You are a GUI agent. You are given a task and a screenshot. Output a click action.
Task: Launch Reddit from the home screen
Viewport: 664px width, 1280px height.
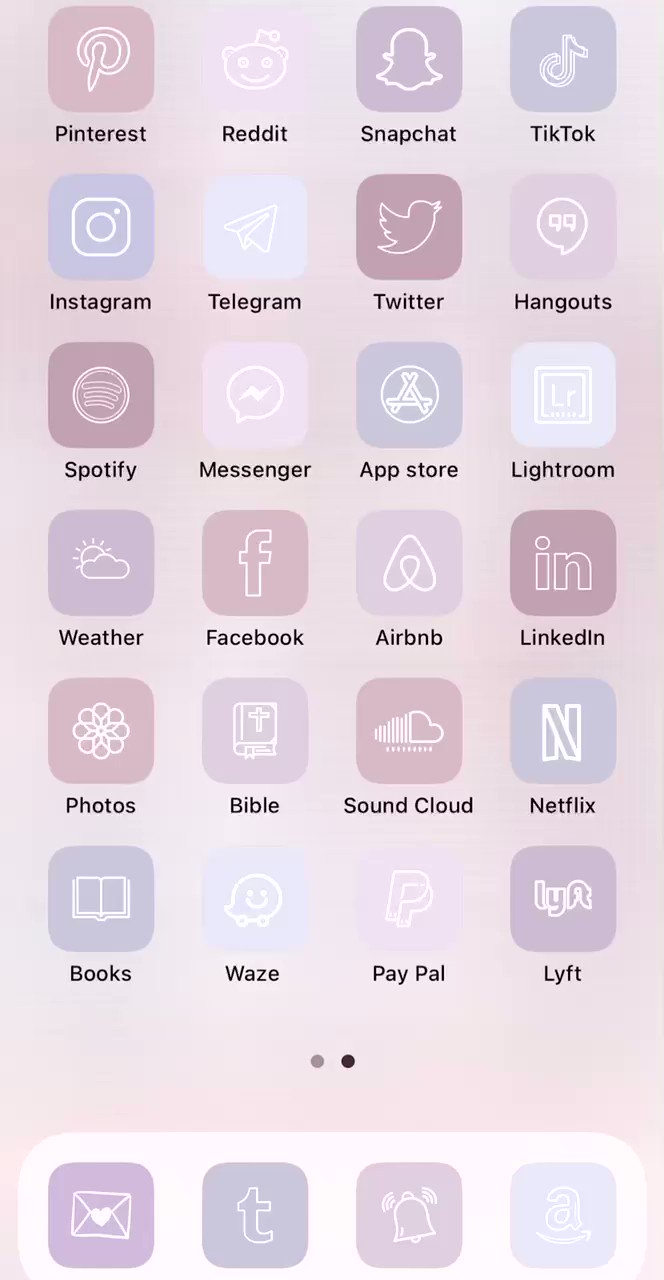[x=255, y=59]
